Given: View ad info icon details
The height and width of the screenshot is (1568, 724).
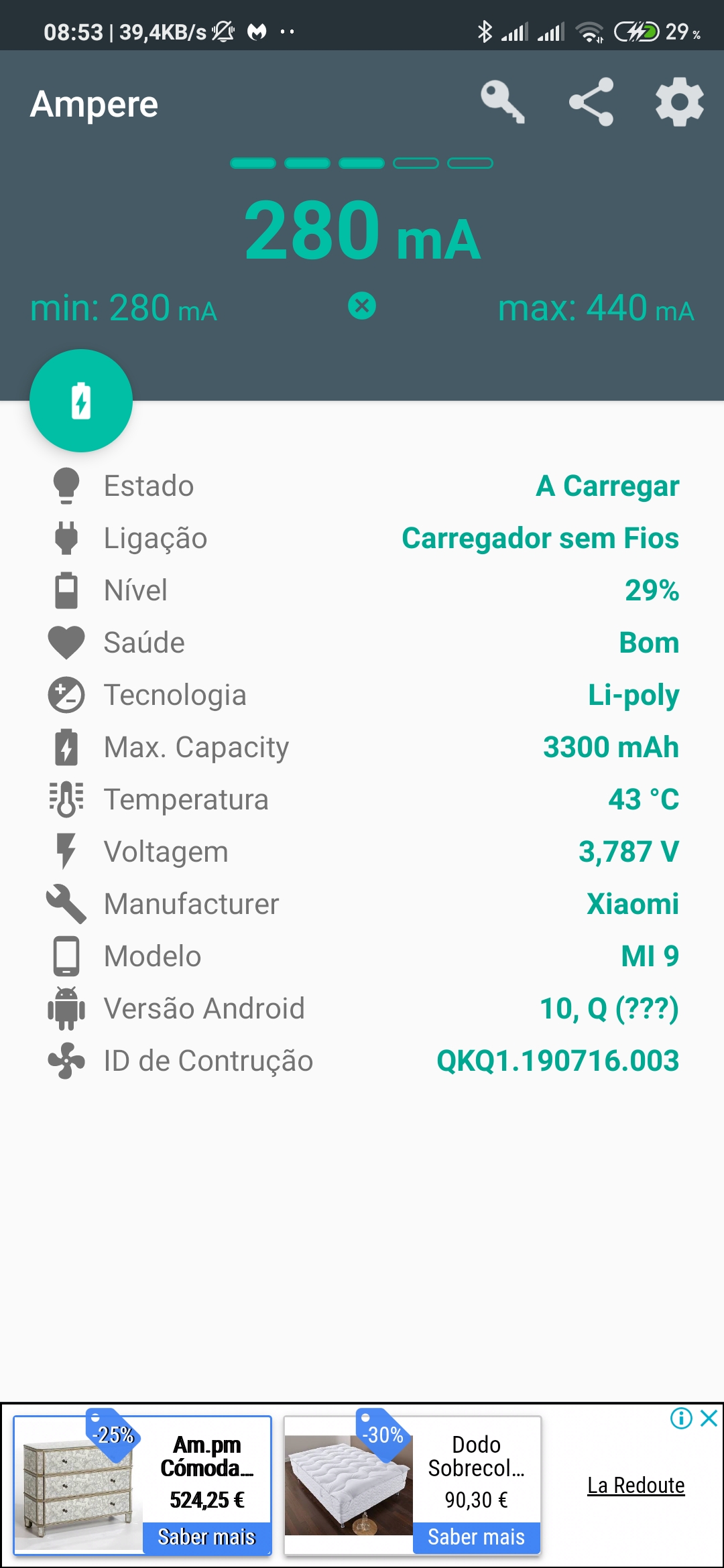Looking at the screenshot, I should tap(681, 1418).
